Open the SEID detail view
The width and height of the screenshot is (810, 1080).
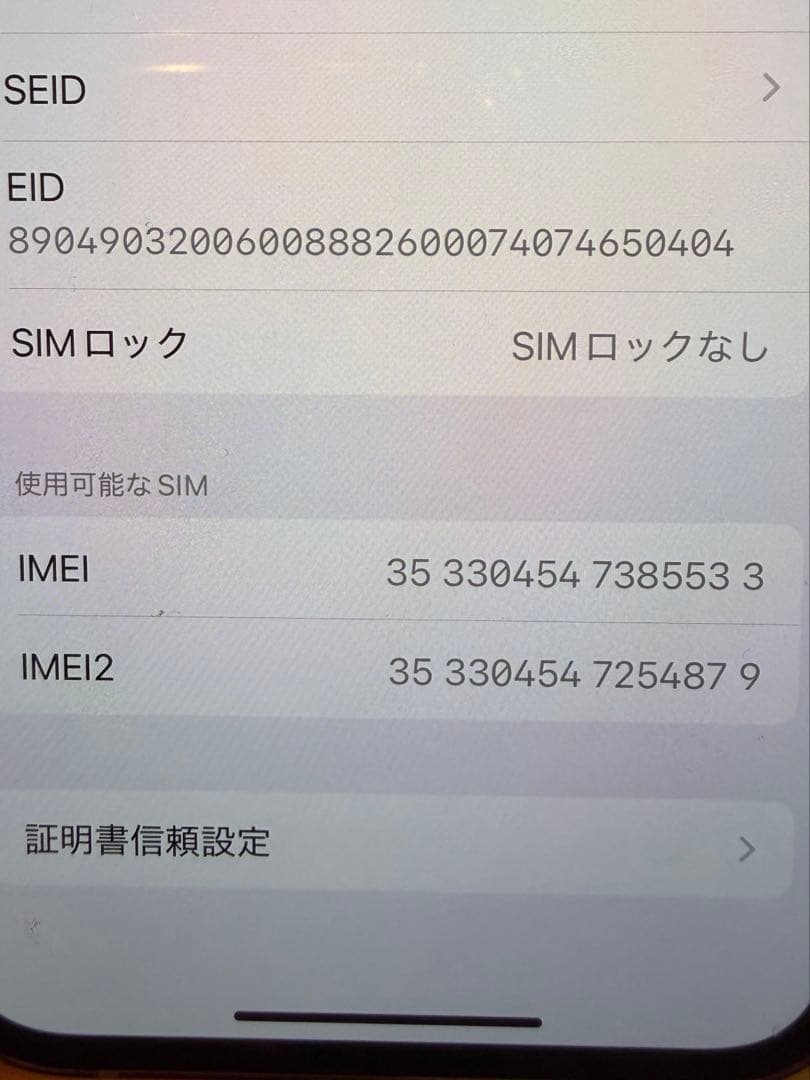click(x=400, y=90)
